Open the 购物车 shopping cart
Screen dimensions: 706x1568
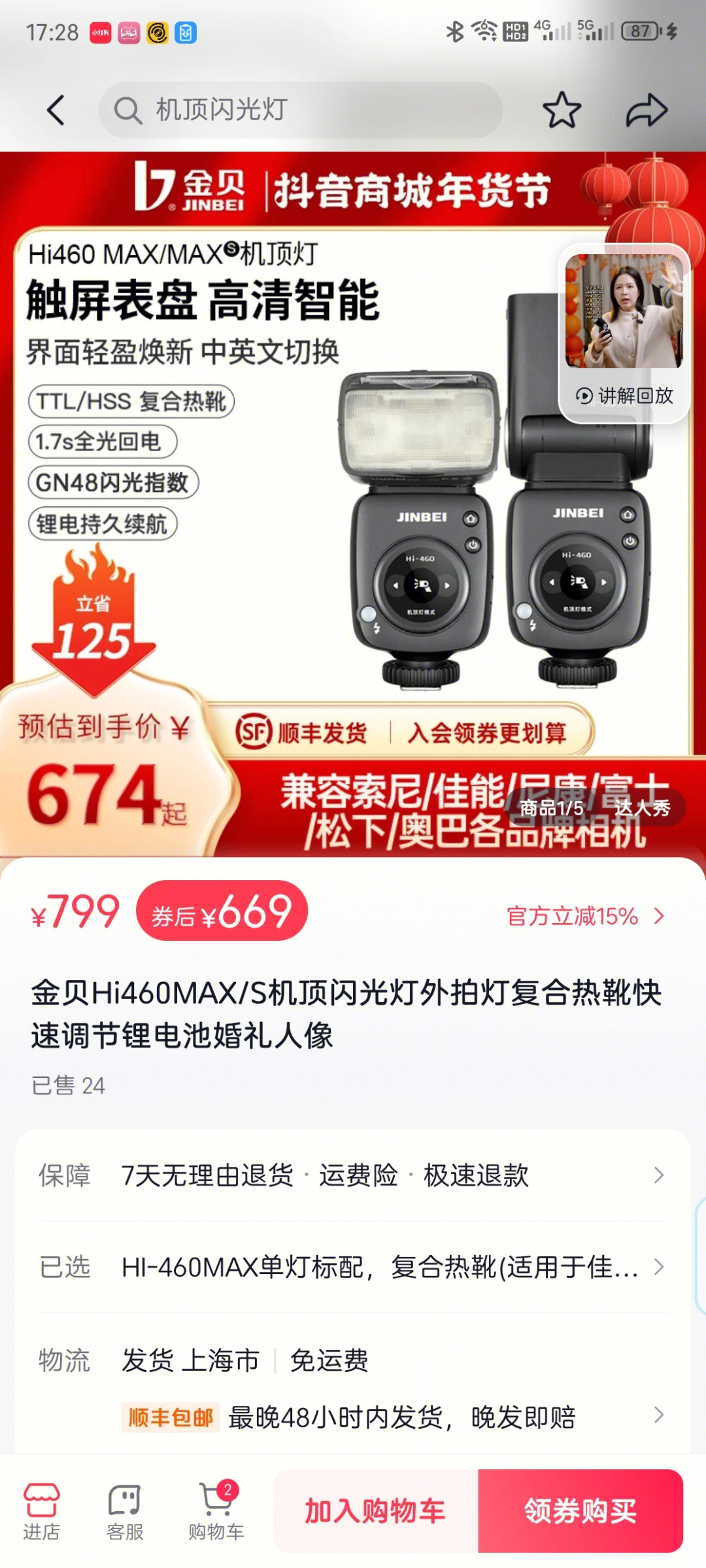tap(216, 1511)
